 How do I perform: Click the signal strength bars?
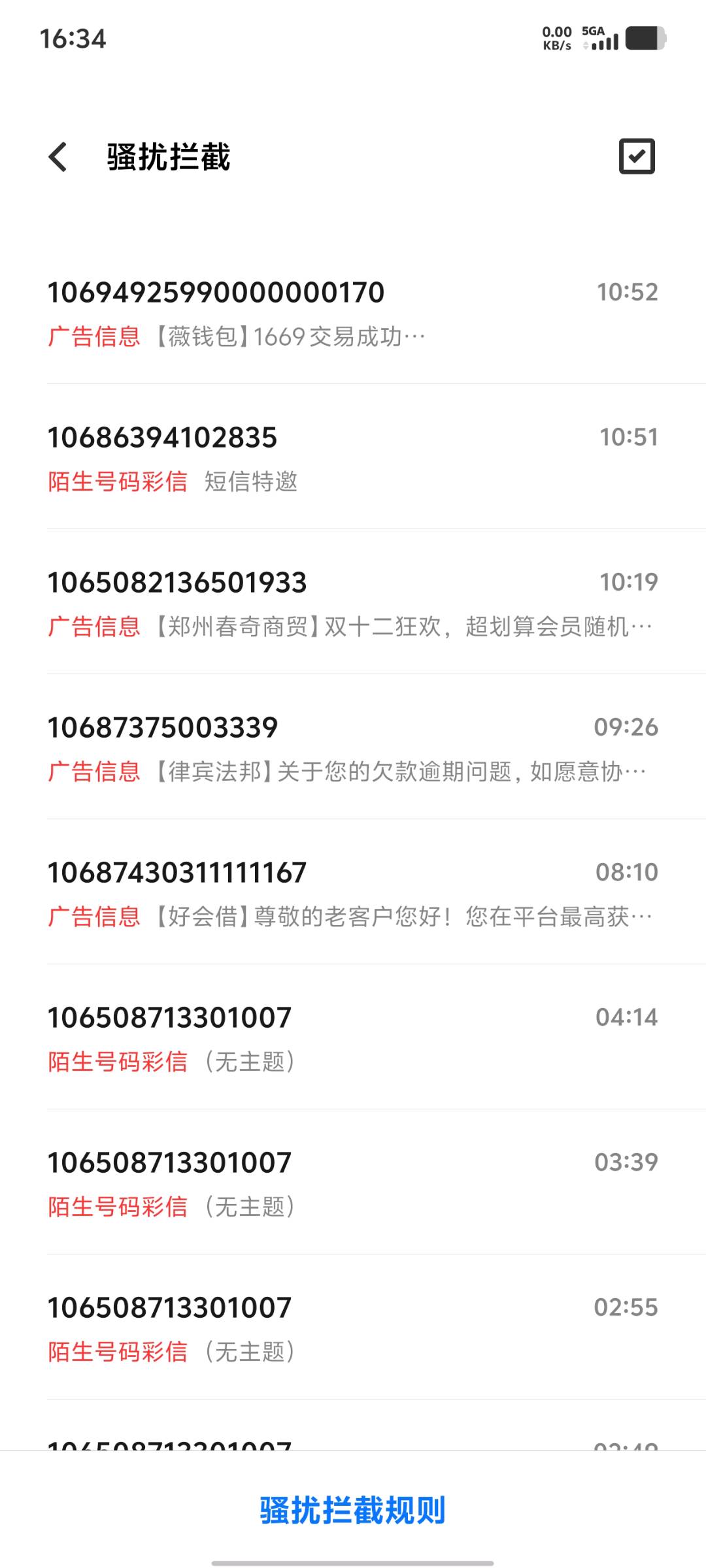[x=605, y=42]
